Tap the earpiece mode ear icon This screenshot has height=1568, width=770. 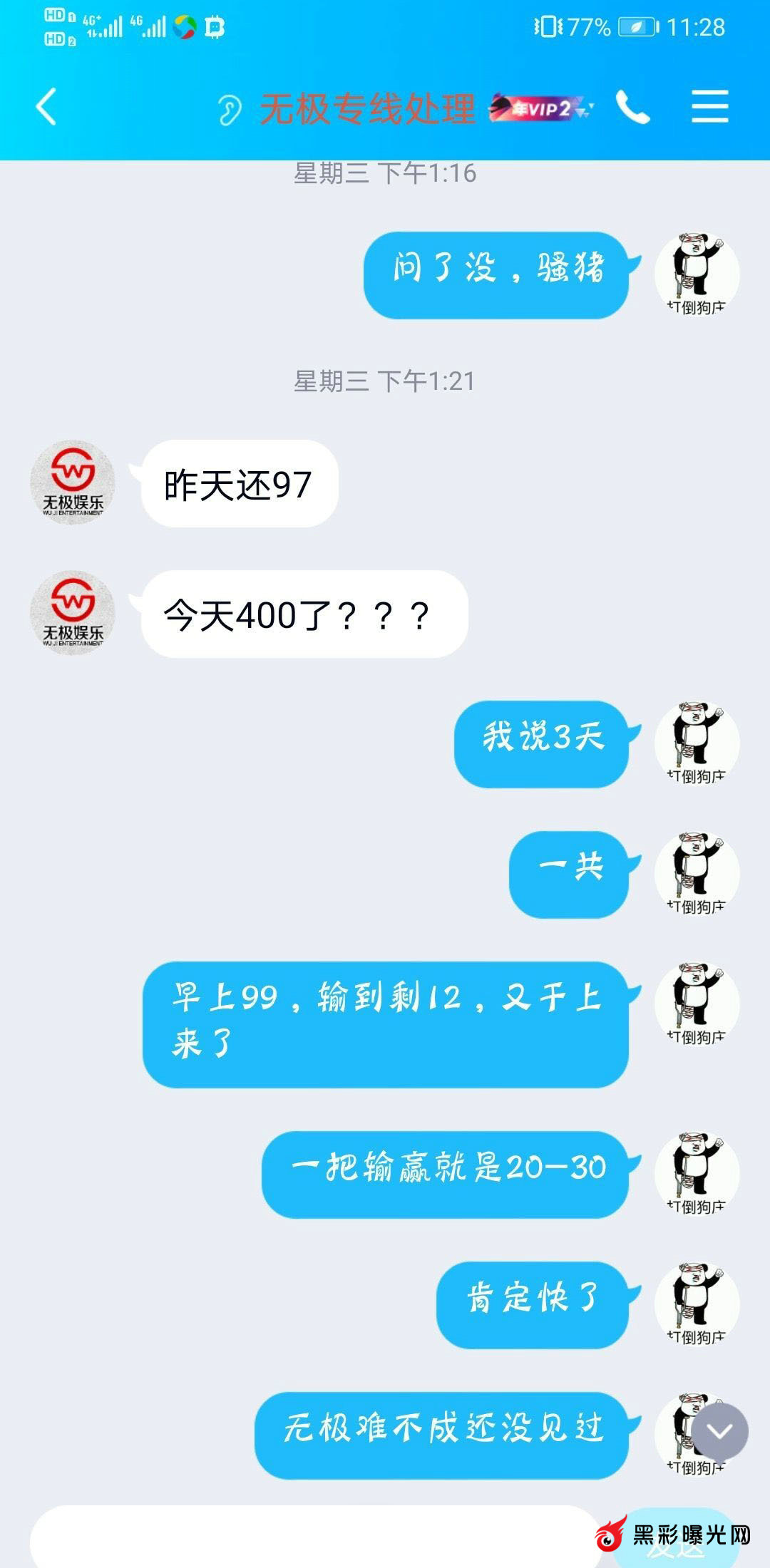tap(230, 110)
